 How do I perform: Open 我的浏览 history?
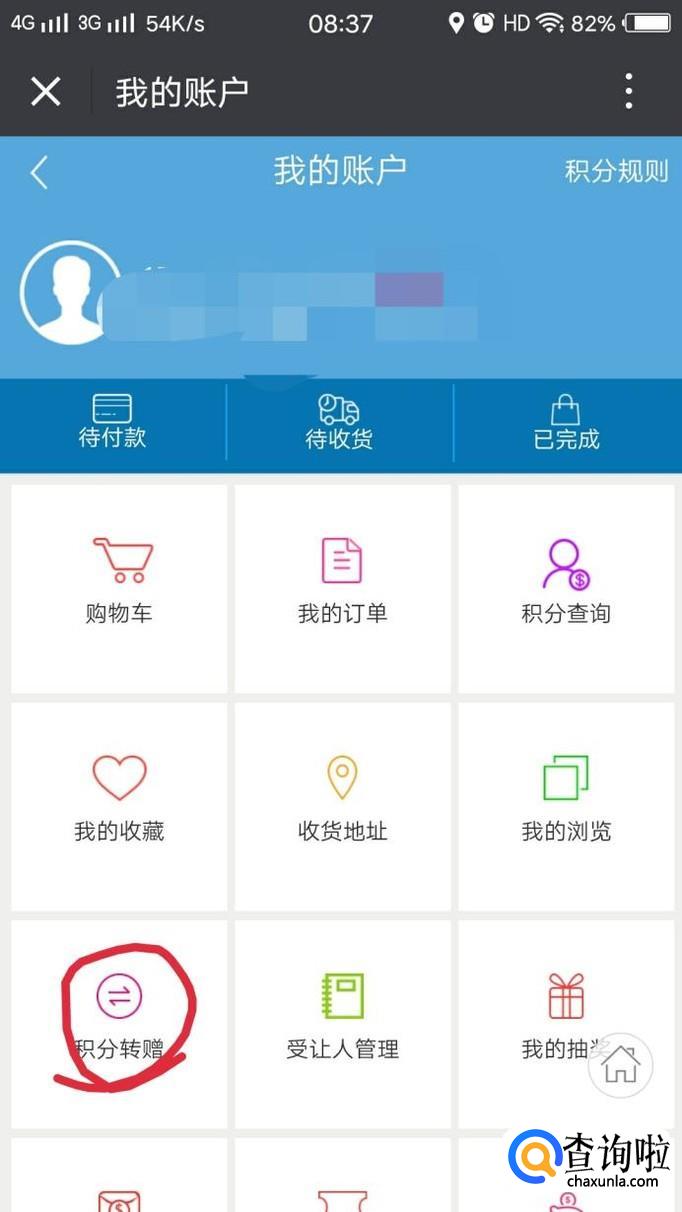[566, 805]
